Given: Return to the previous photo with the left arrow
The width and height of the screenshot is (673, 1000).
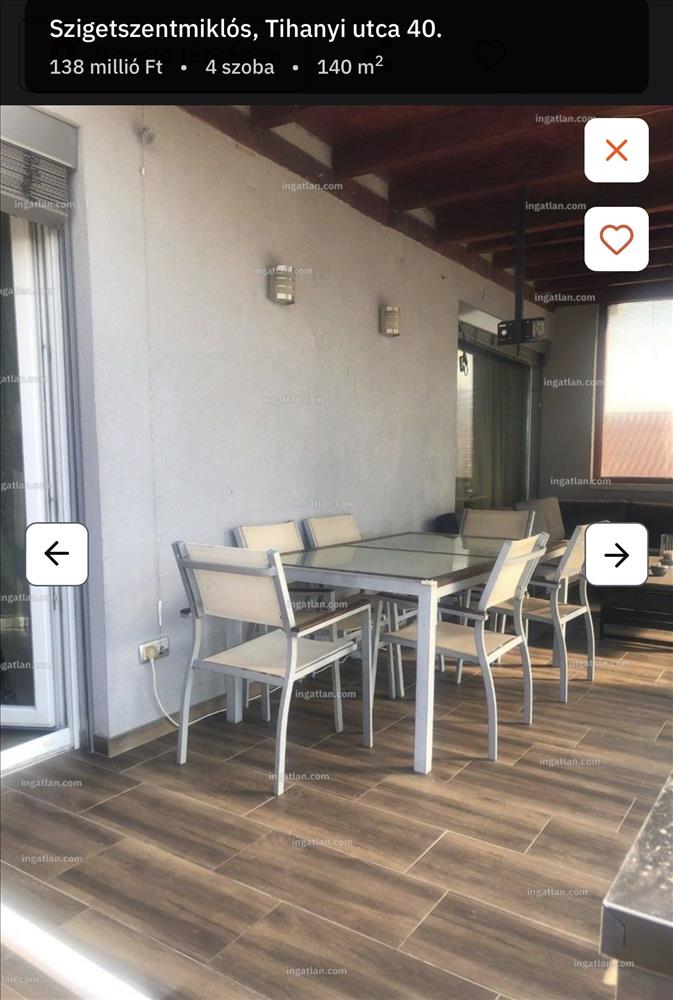Looking at the screenshot, I should click(57, 554).
